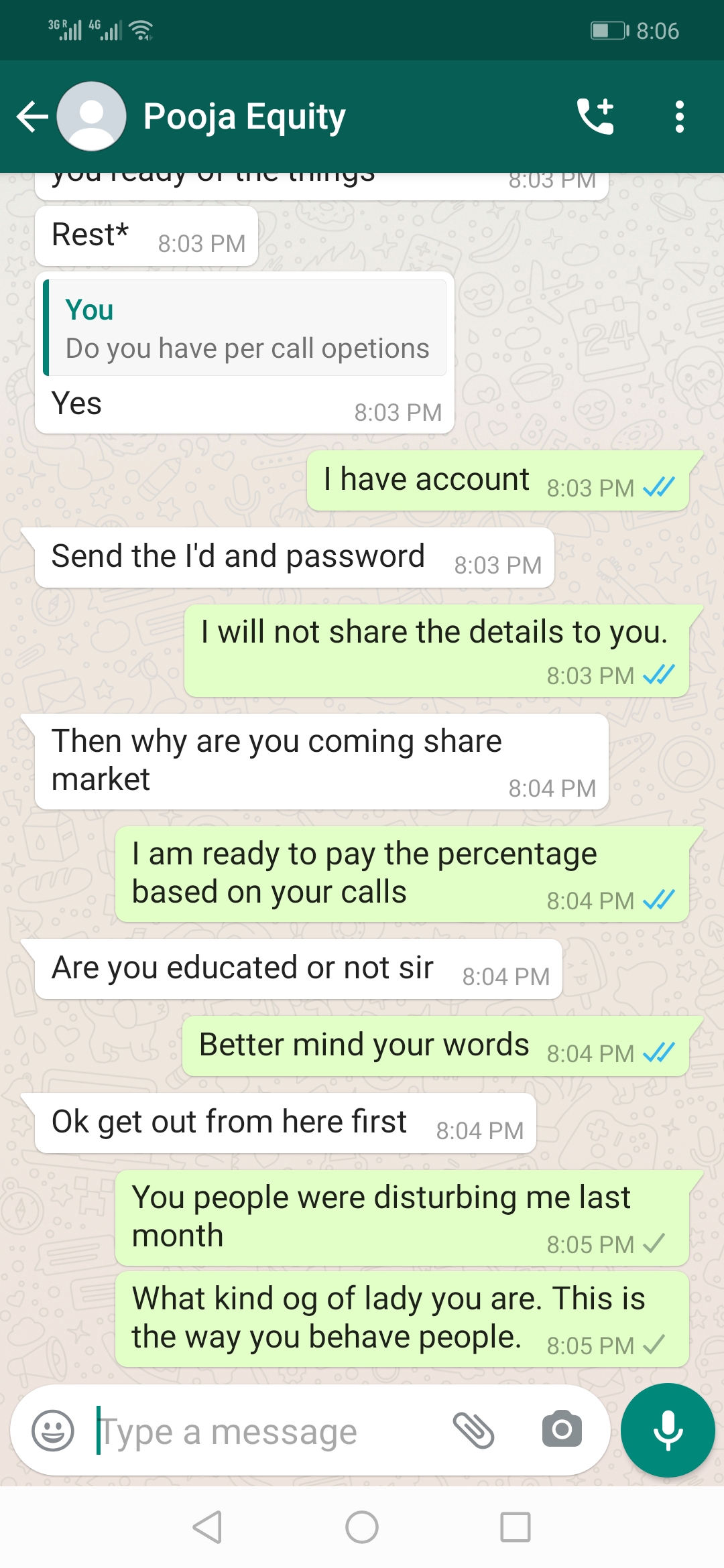Tap the voice message microphone button
The width and height of the screenshot is (724, 1568).
pos(668,1431)
